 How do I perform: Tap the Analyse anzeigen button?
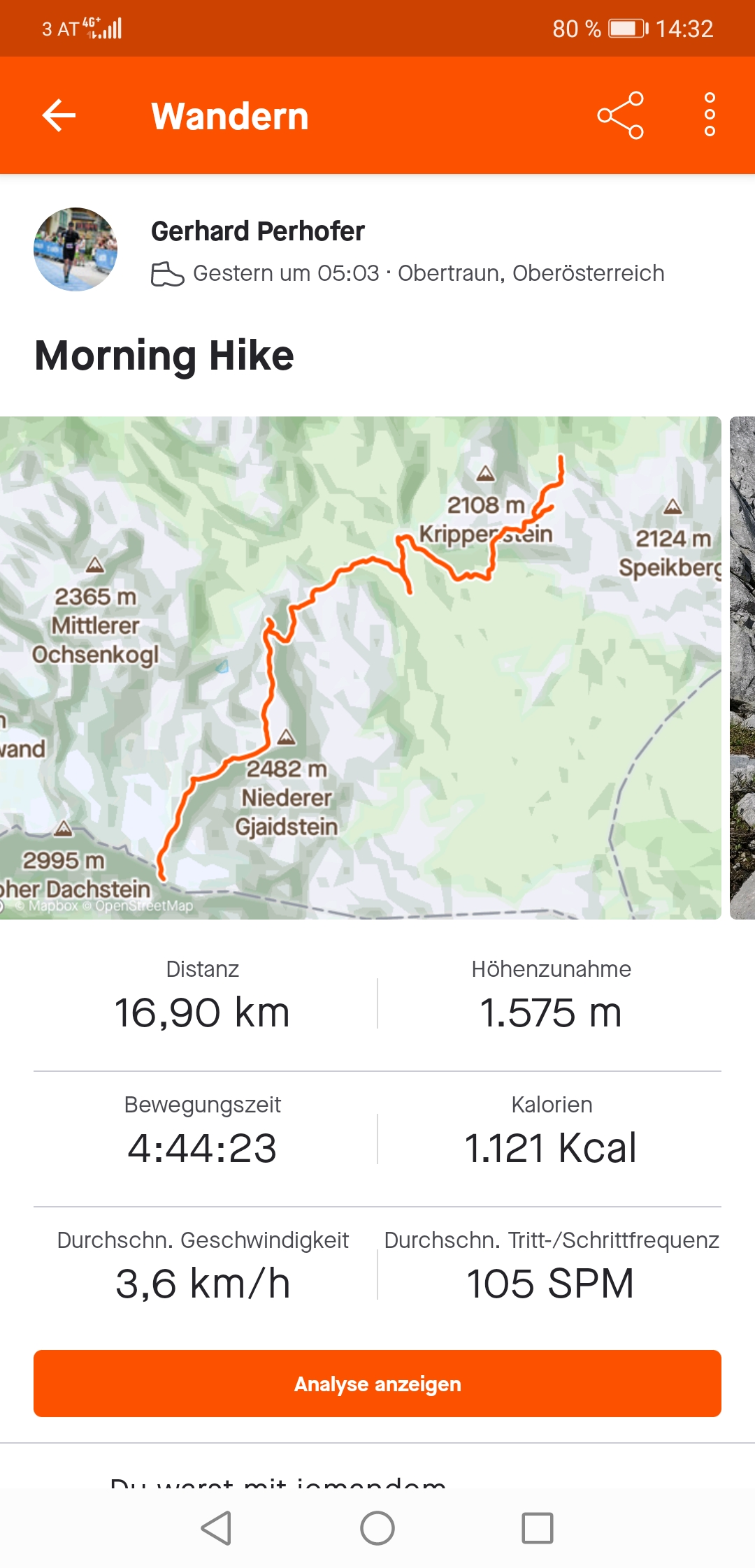[x=377, y=1384]
